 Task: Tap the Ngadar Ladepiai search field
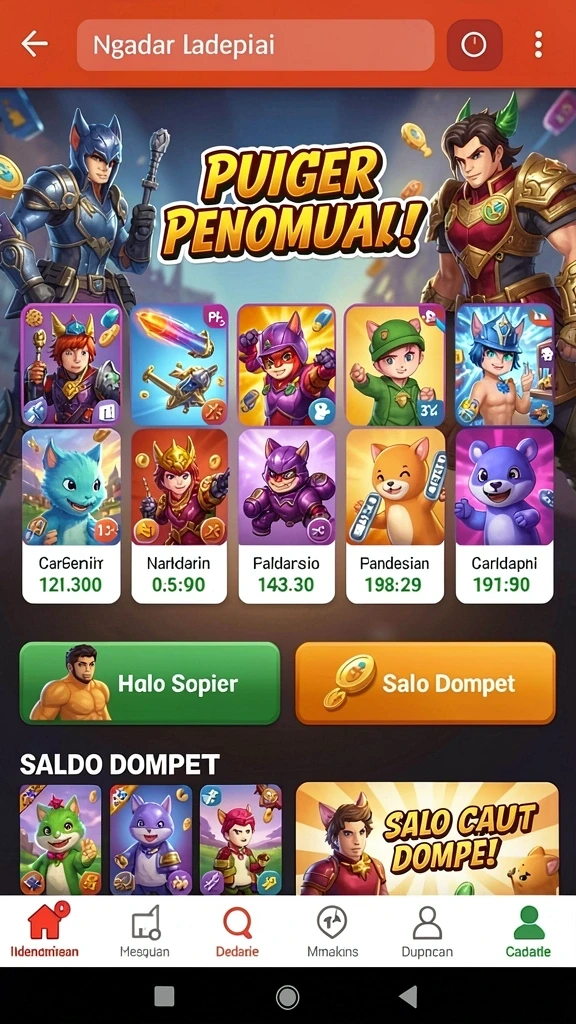pos(255,45)
